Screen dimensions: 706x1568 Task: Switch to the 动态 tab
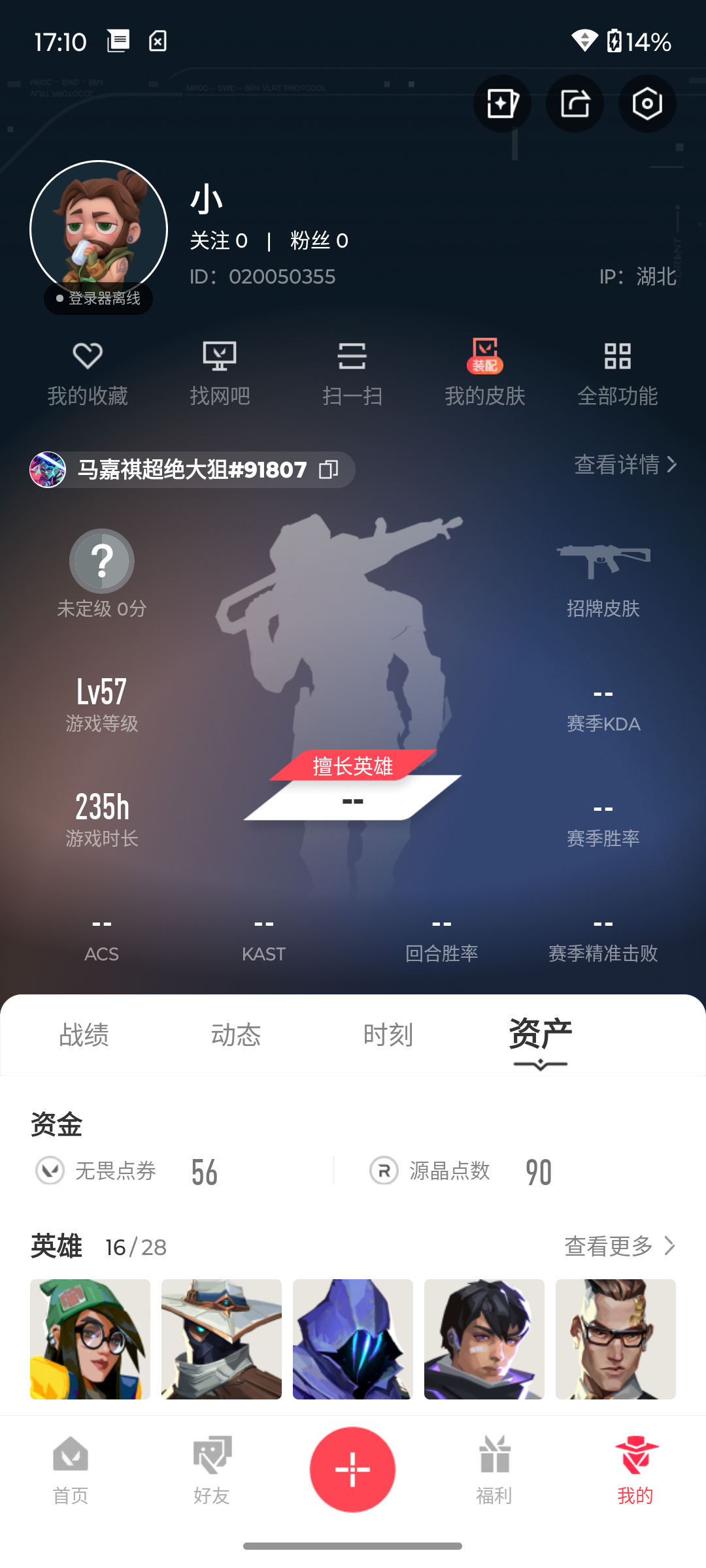[x=236, y=1035]
